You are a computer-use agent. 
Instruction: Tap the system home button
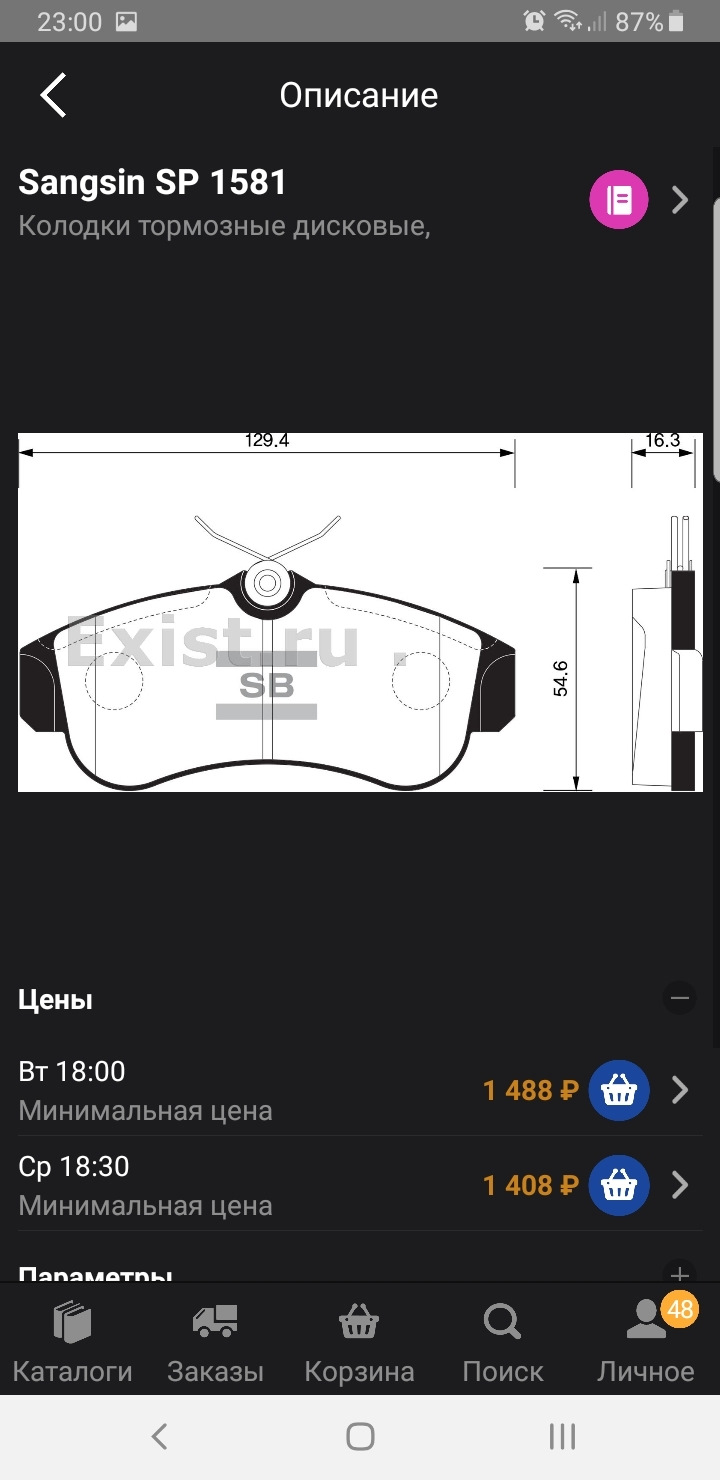(x=360, y=1437)
